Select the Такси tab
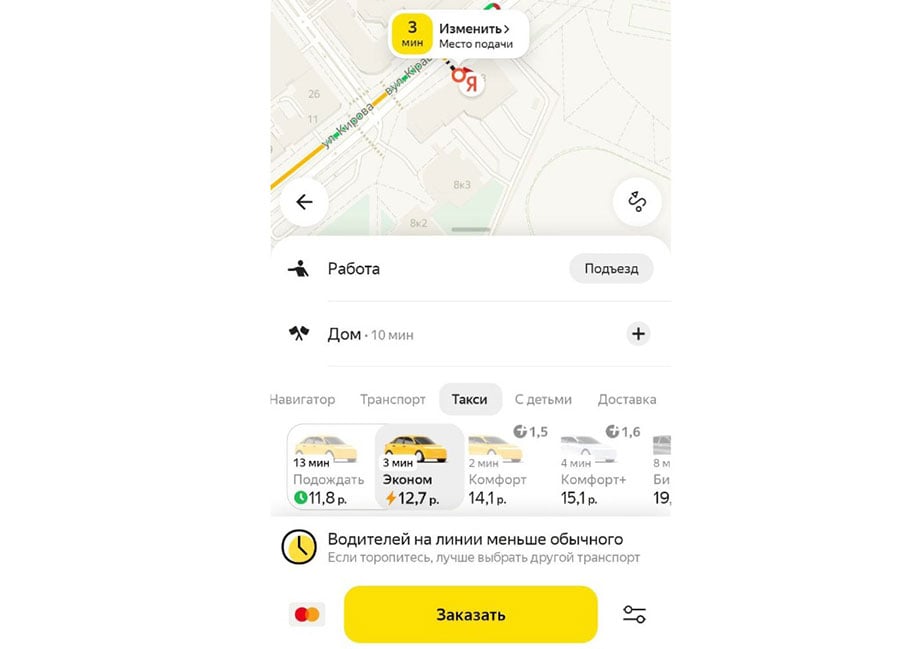 click(x=469, y=399)
